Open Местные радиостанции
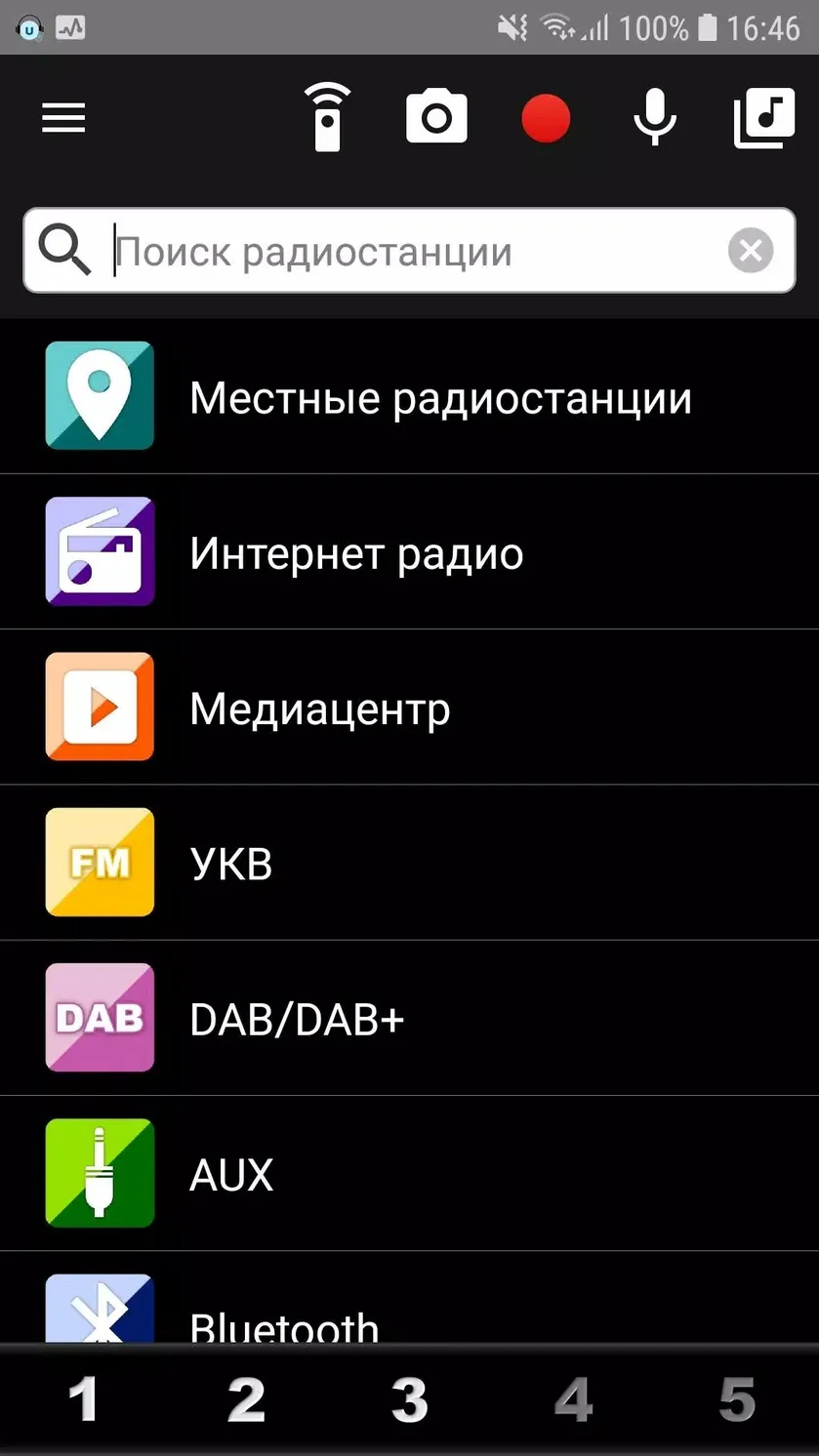The width and height of the screenshot is (819, 1456). coord(409,396)
